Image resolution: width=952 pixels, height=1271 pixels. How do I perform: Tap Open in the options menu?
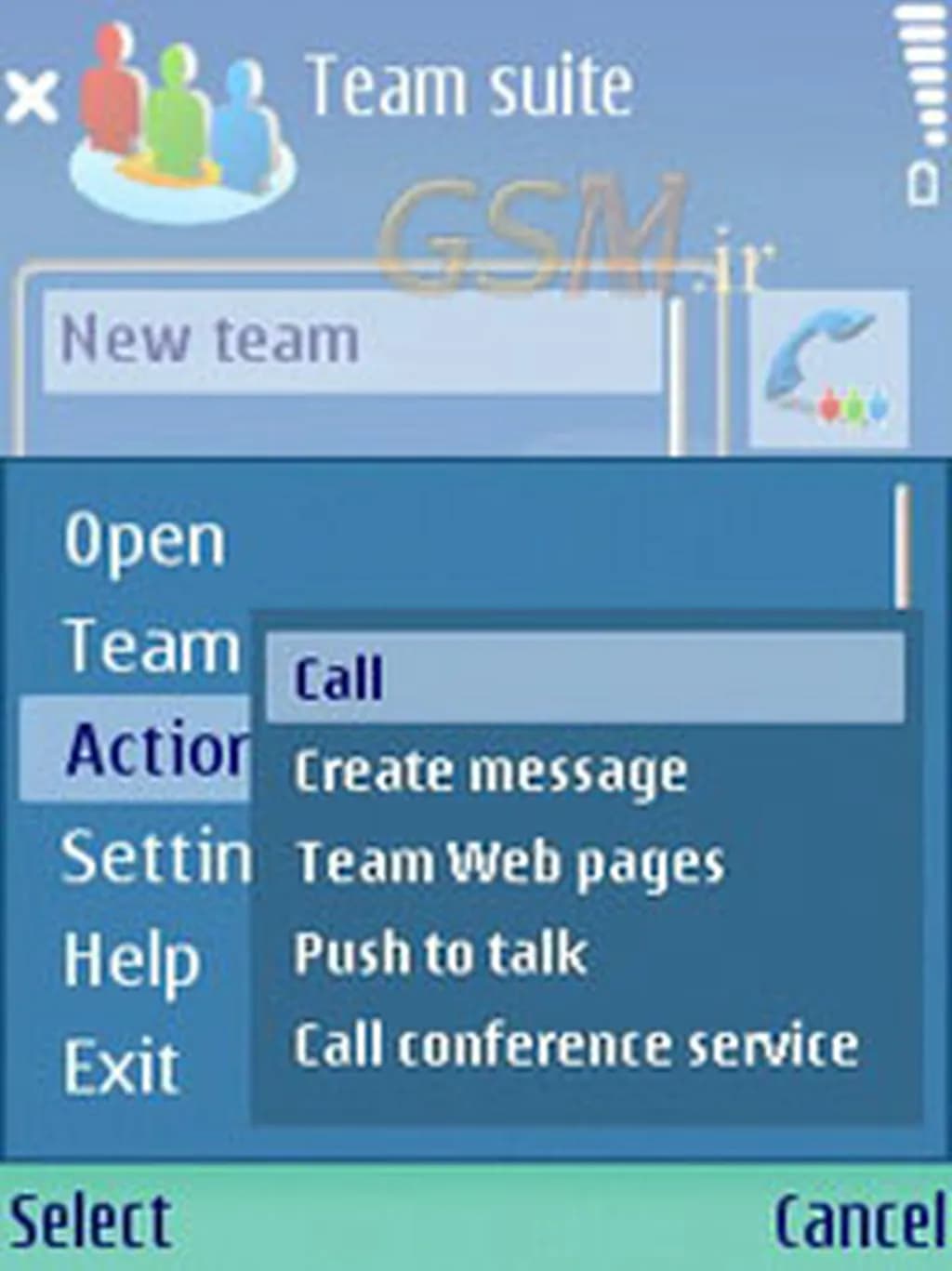tap(145, 540)
